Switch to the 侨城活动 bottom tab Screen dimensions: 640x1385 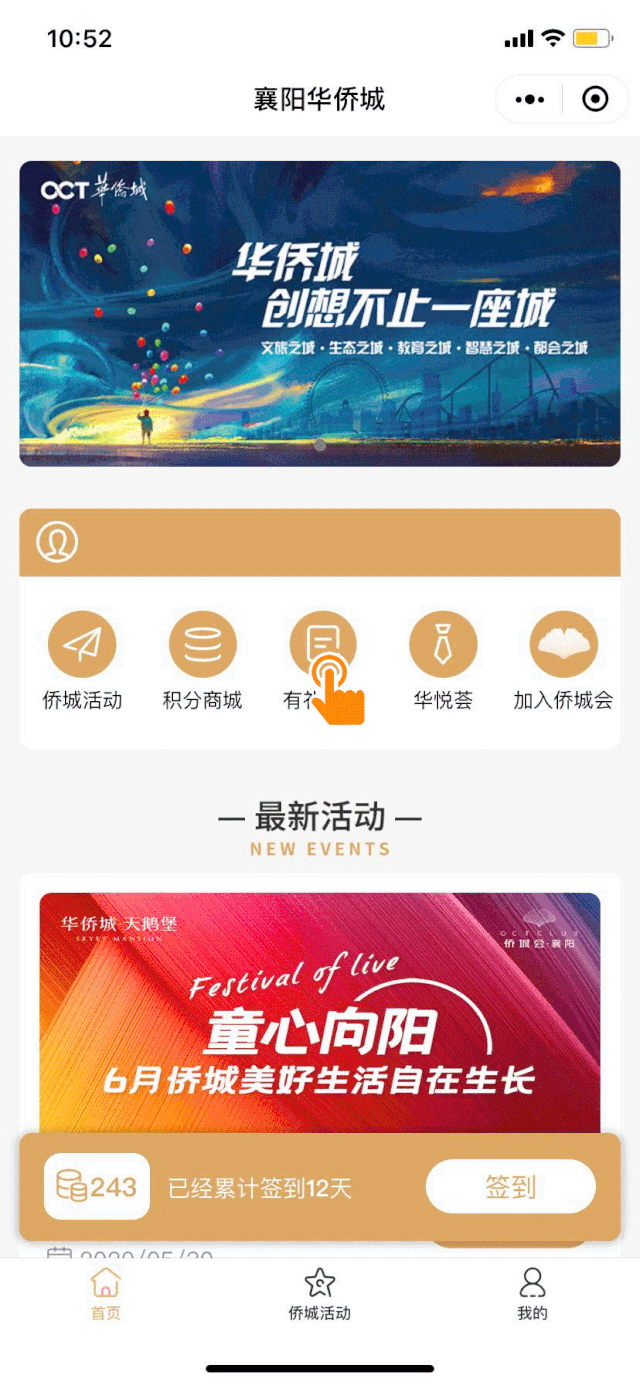(x=320, y=1294)
